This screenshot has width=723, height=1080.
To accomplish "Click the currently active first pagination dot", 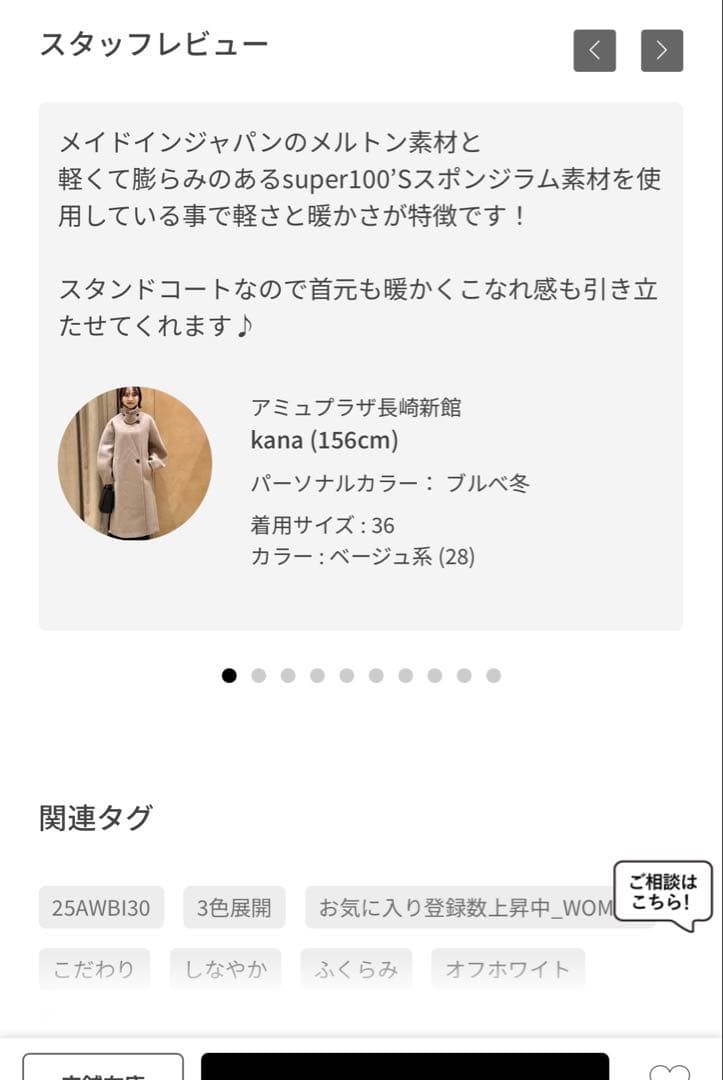I will pyautogui.click(x=230, y=676).
